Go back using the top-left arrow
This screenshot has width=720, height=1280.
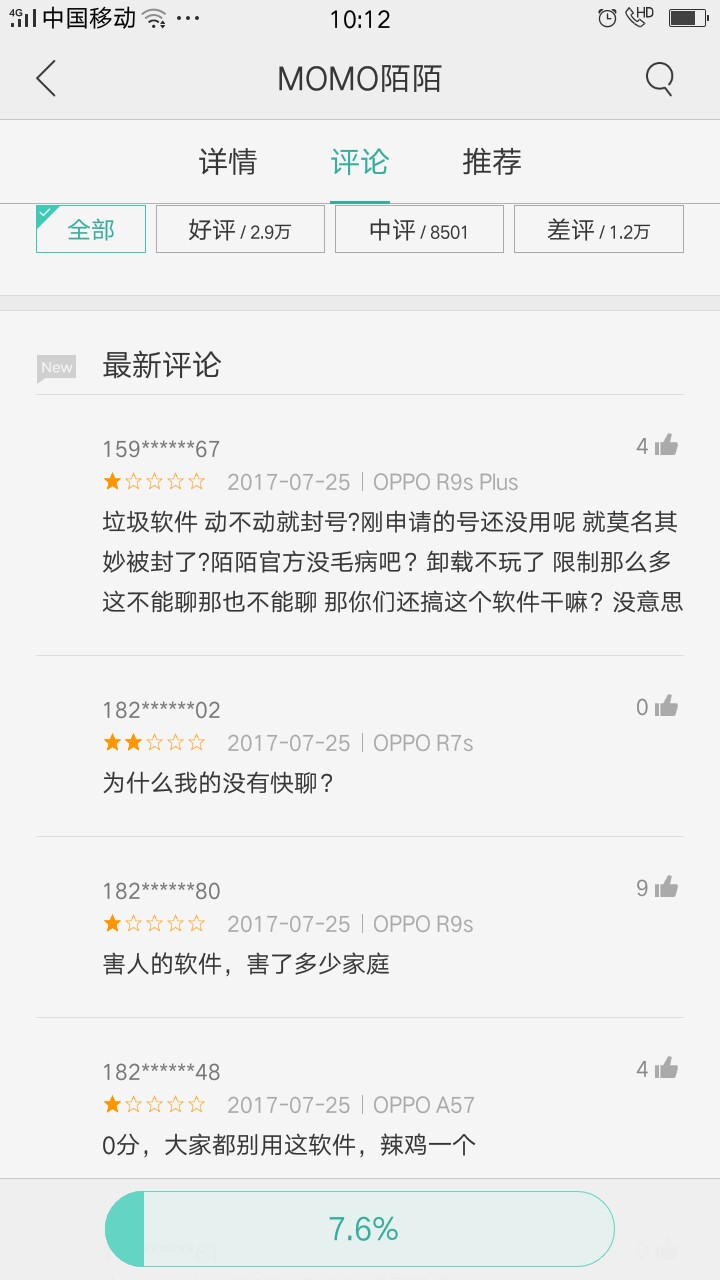(x=46, y=78)
